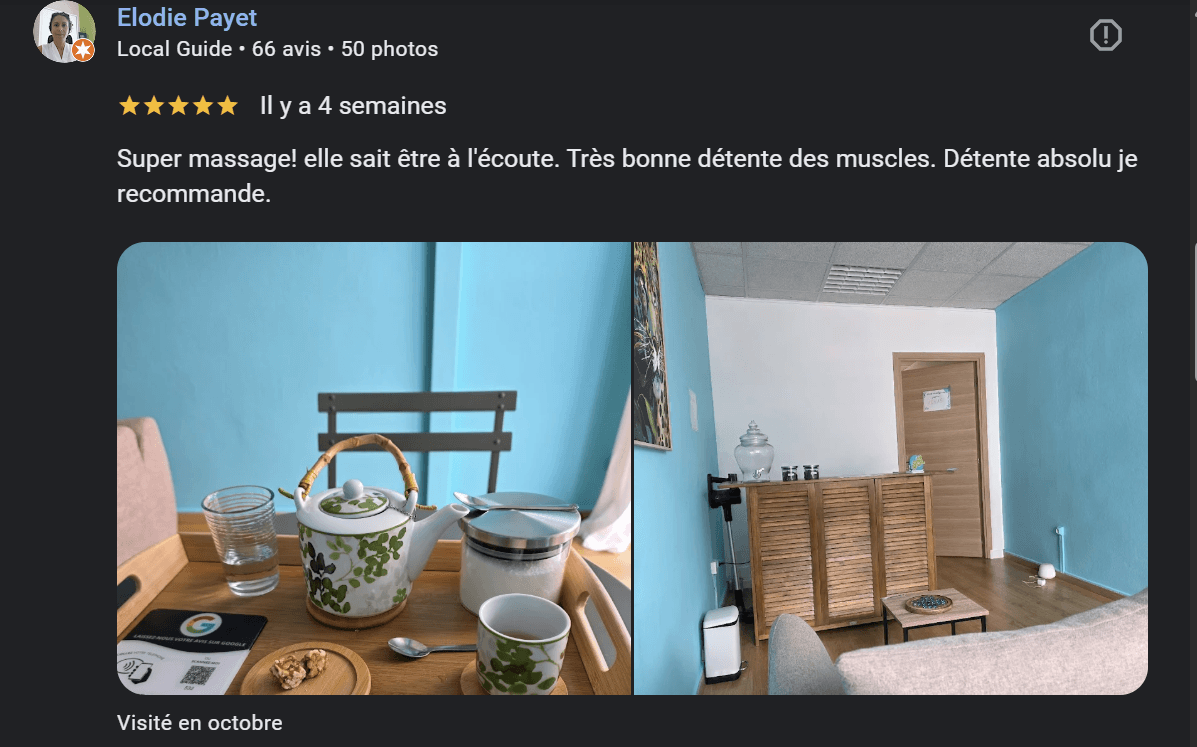
Task: Open reviewer name link Elodie Payet
Action: [x=187, y=18]
